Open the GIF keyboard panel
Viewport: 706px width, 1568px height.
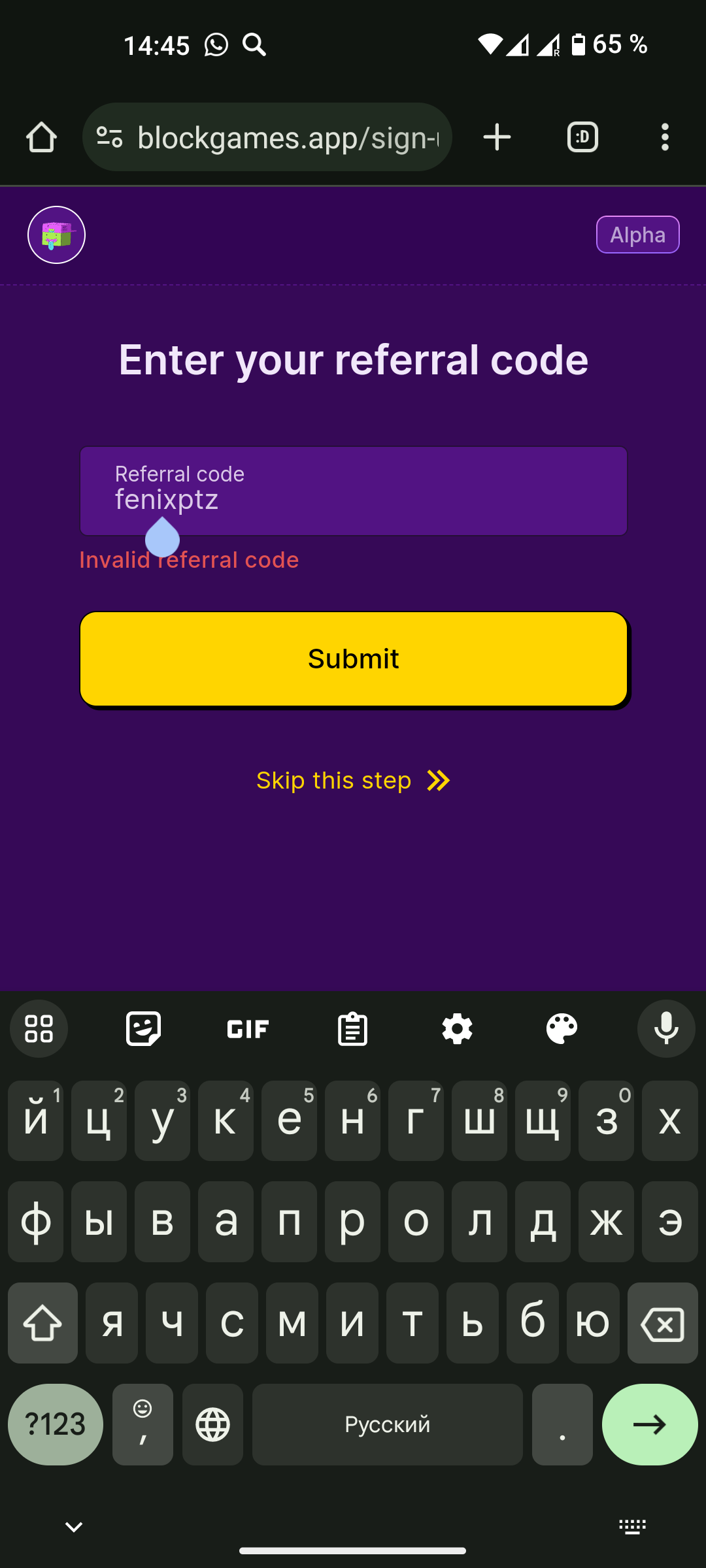(x=248, y=1029)
